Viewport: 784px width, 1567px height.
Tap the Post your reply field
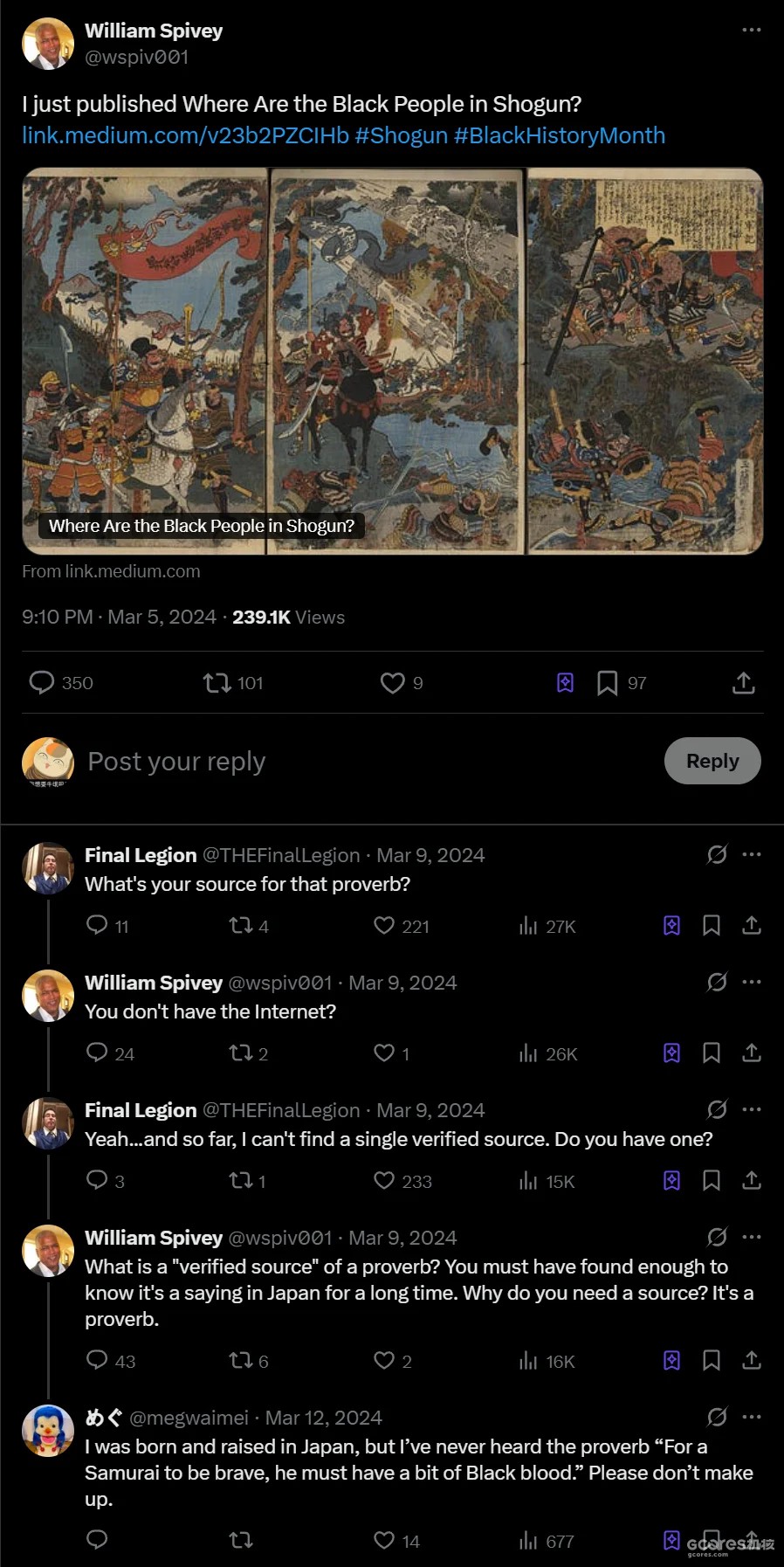click(x=349, y=762)
